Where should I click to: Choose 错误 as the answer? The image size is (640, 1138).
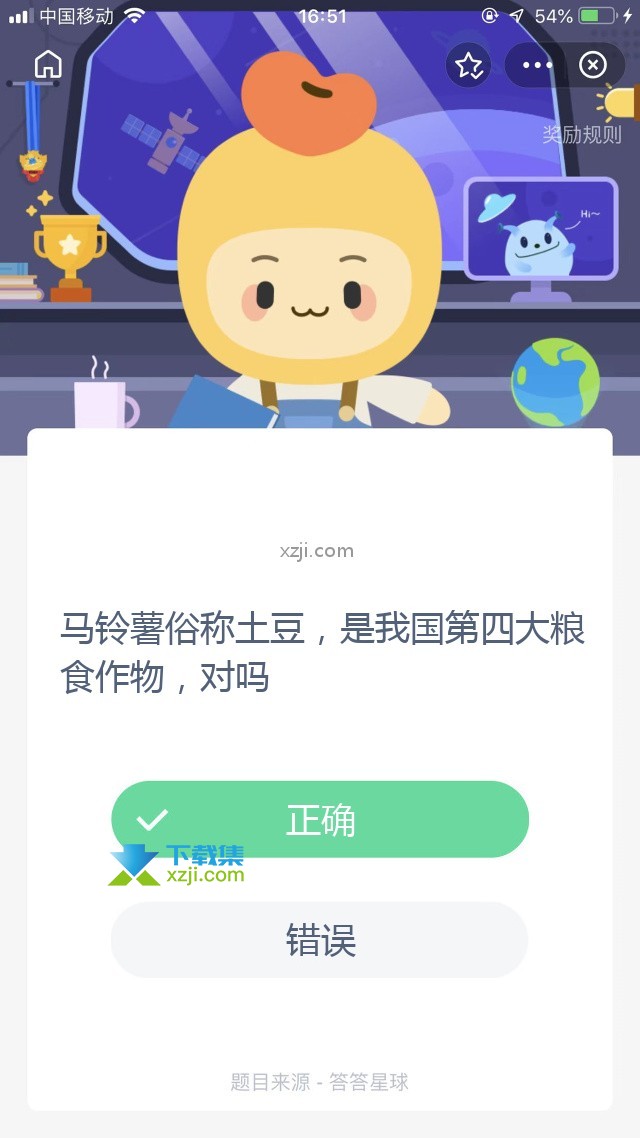320,941
